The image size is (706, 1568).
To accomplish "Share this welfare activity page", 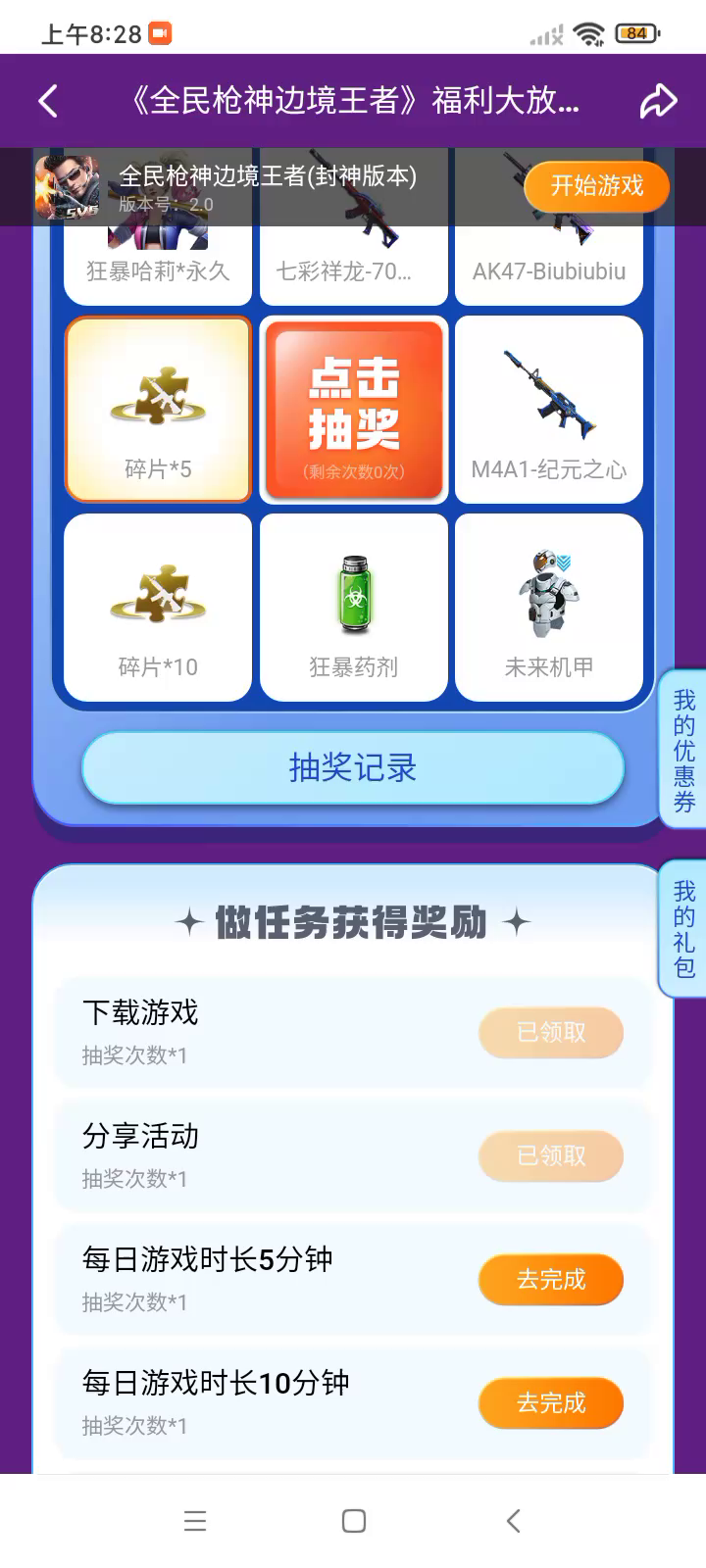I will 658,101.
